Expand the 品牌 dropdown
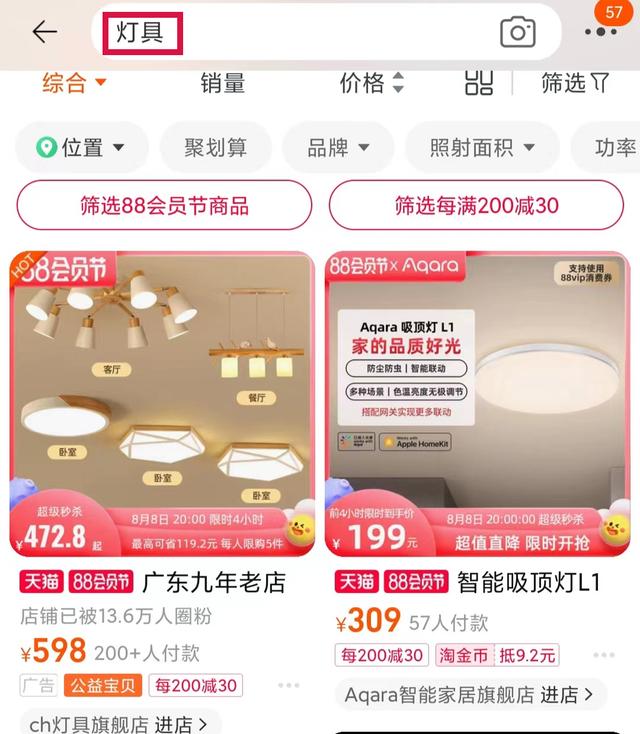The height and width of the screenshot is (734, 640). click(x=340, y=148)
